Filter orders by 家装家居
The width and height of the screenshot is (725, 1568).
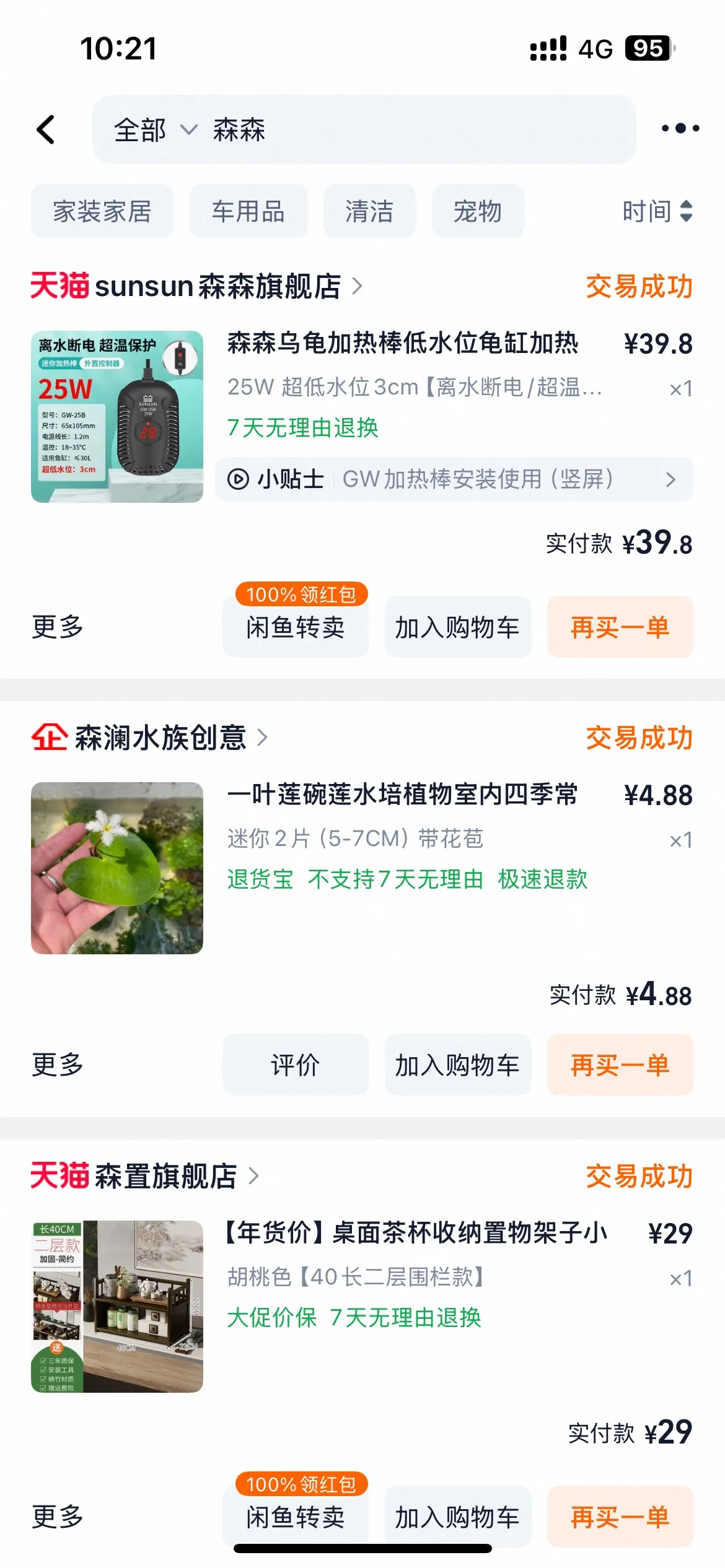tap(102, 211)
